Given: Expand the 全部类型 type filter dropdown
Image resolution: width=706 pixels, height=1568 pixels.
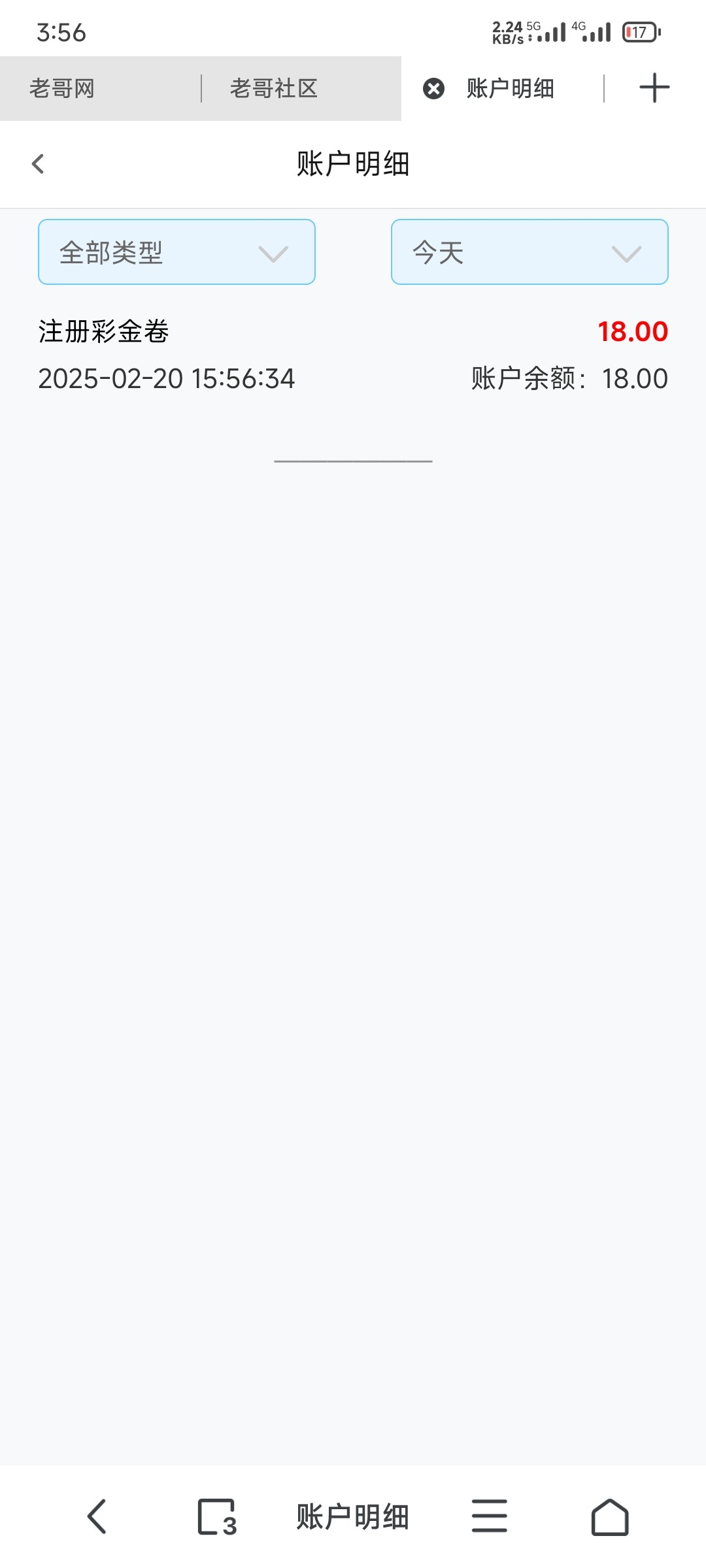Looking at the screenshot, I should (176, 252).
